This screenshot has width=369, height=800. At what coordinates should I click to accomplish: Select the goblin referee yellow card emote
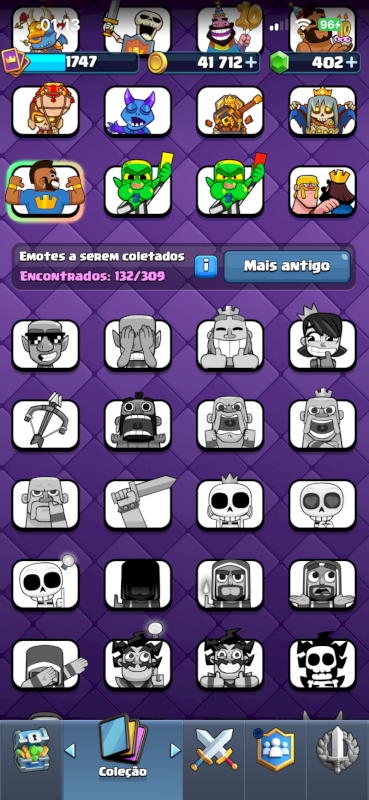138,187
